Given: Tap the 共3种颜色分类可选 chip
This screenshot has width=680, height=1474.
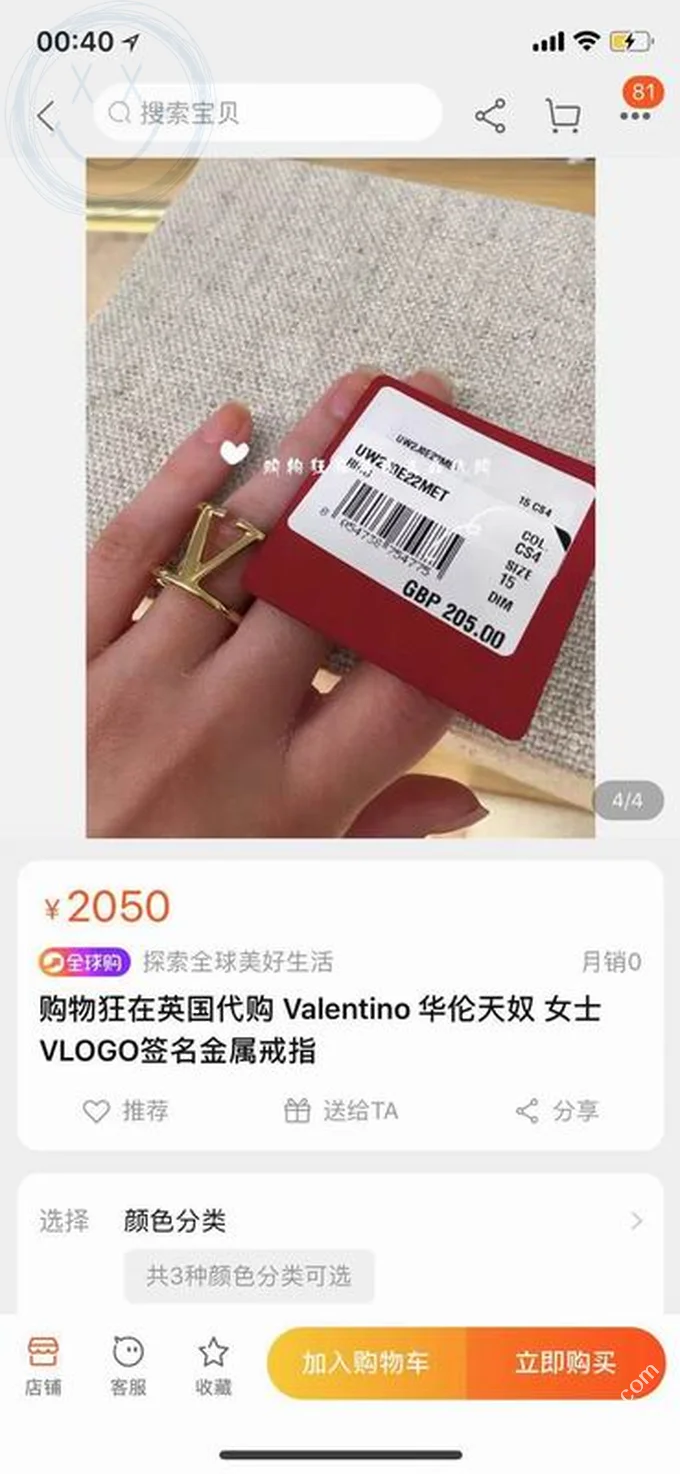Looking at the screenshot, I should [249, 1277].
